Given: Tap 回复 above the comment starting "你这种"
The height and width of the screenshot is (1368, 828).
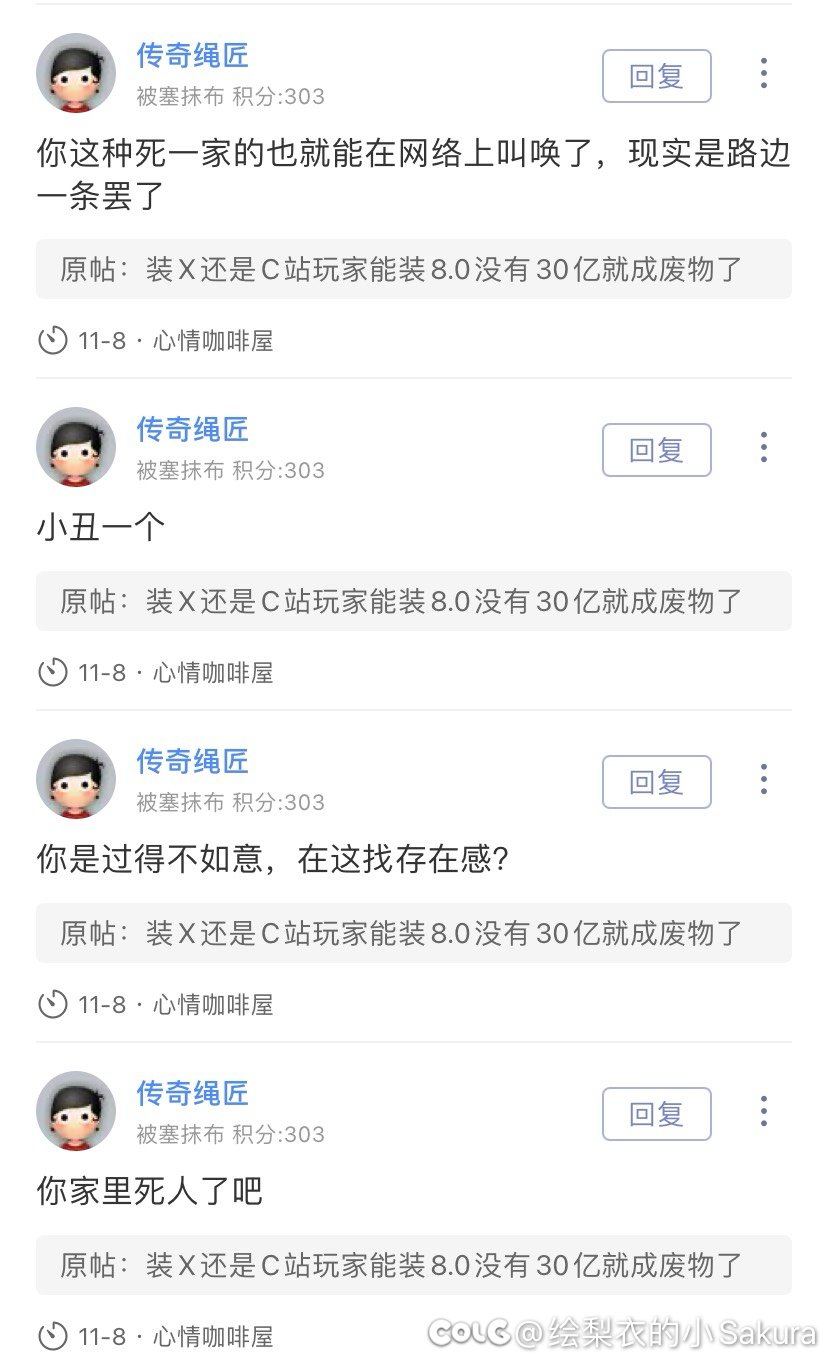Looking at the screenshot, I should (656, 76).
